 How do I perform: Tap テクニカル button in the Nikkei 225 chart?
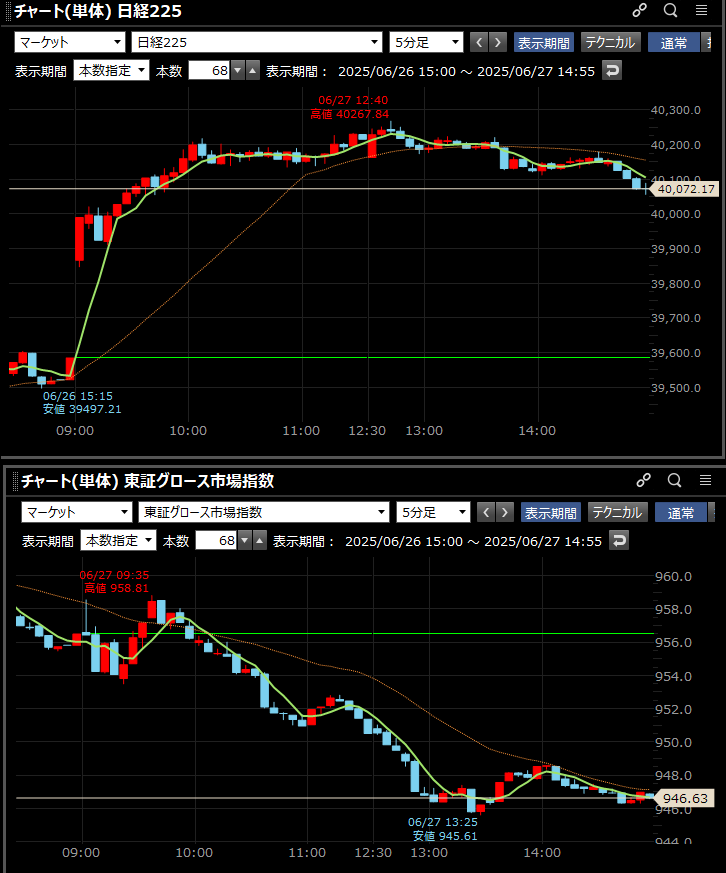point(609,43)
